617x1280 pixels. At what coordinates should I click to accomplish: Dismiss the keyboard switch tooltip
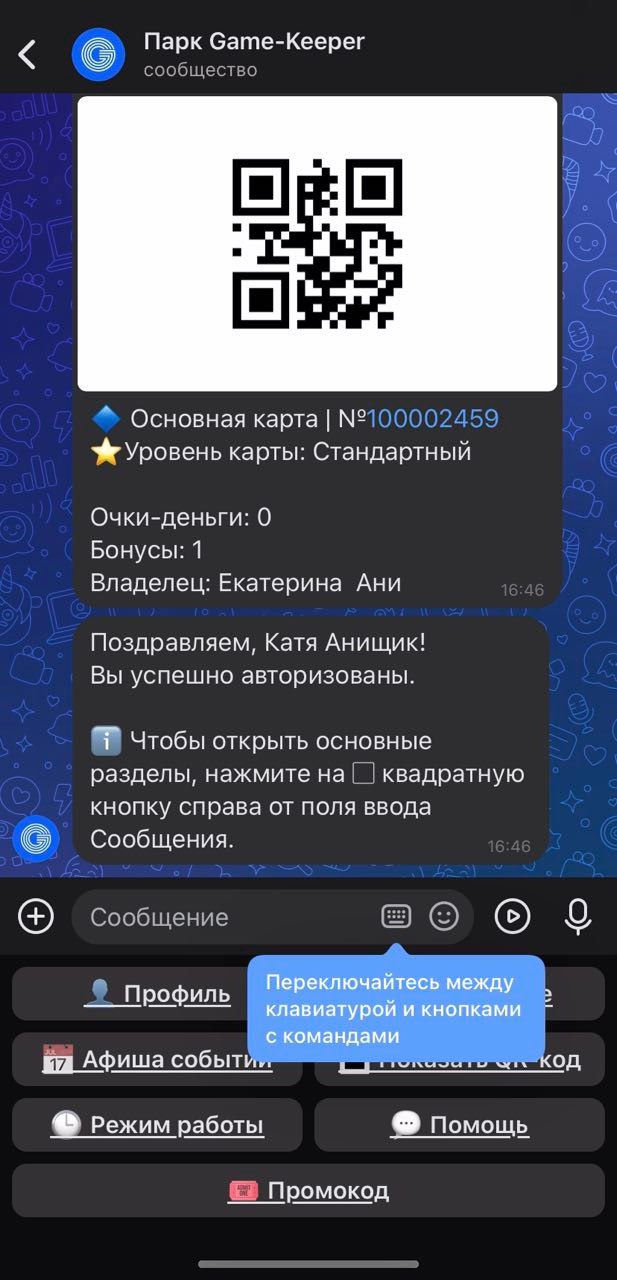[x=395, y=1009]
